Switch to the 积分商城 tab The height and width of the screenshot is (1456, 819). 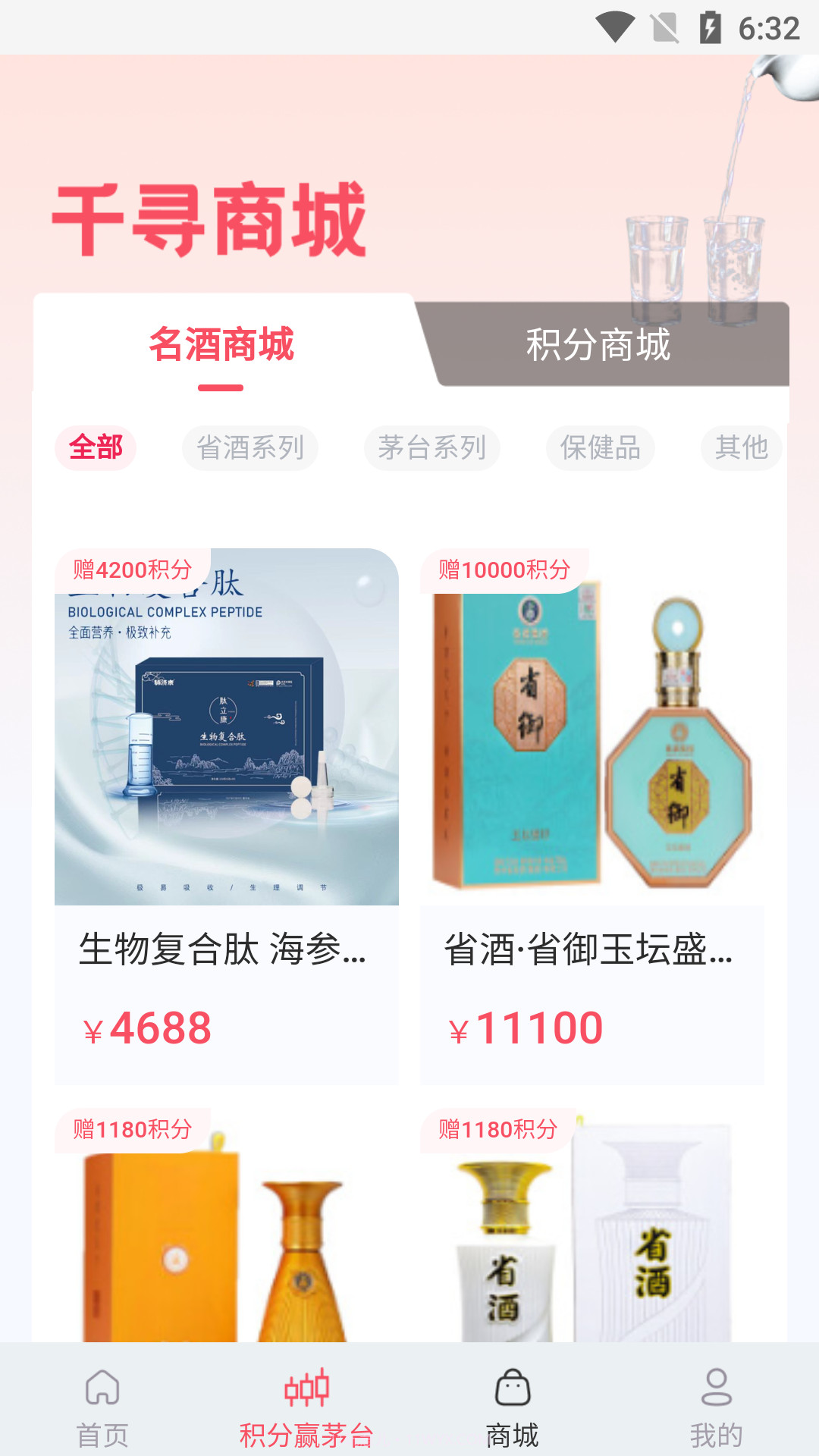pyautogui.click(x=598, y=347)
